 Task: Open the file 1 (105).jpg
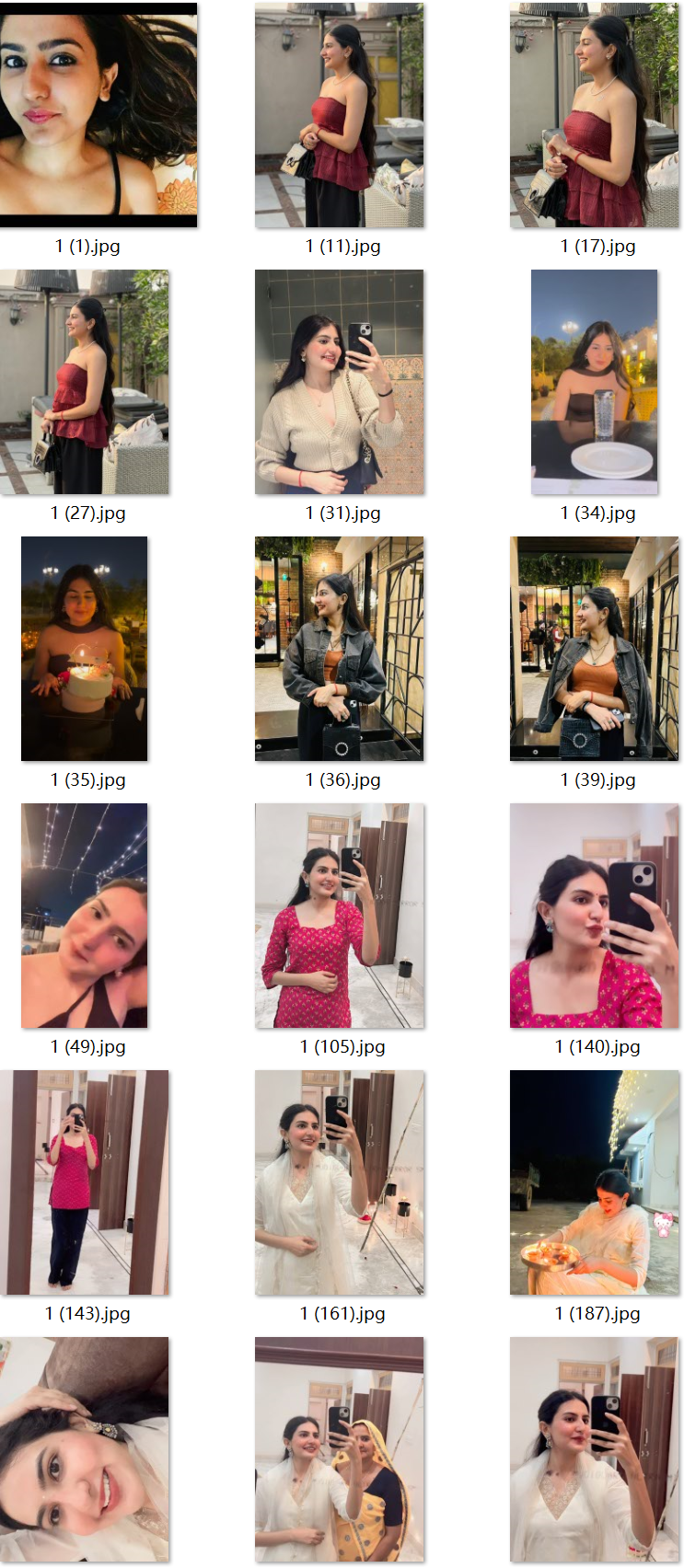(x=339, y=916)
